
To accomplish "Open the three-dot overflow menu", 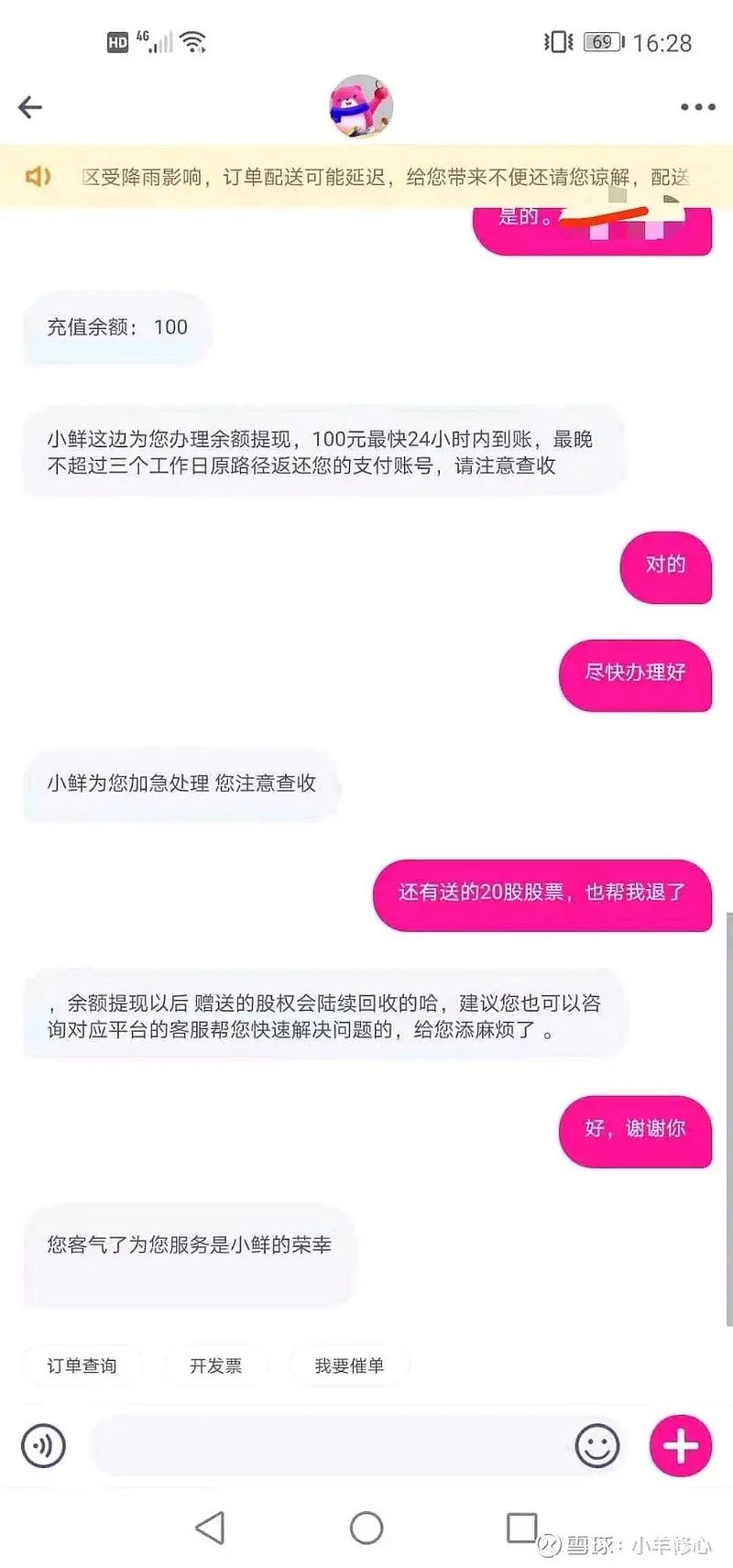I will click(697, 107).
